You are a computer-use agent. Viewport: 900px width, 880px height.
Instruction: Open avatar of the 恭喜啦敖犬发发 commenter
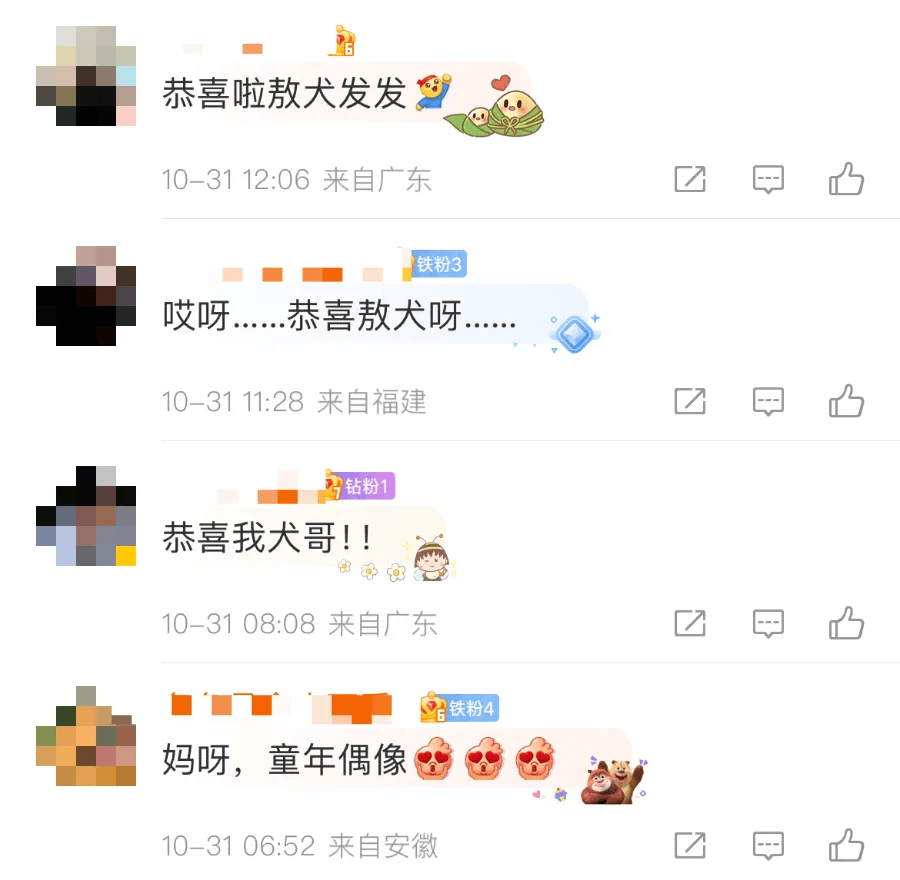tap(86, 76)
